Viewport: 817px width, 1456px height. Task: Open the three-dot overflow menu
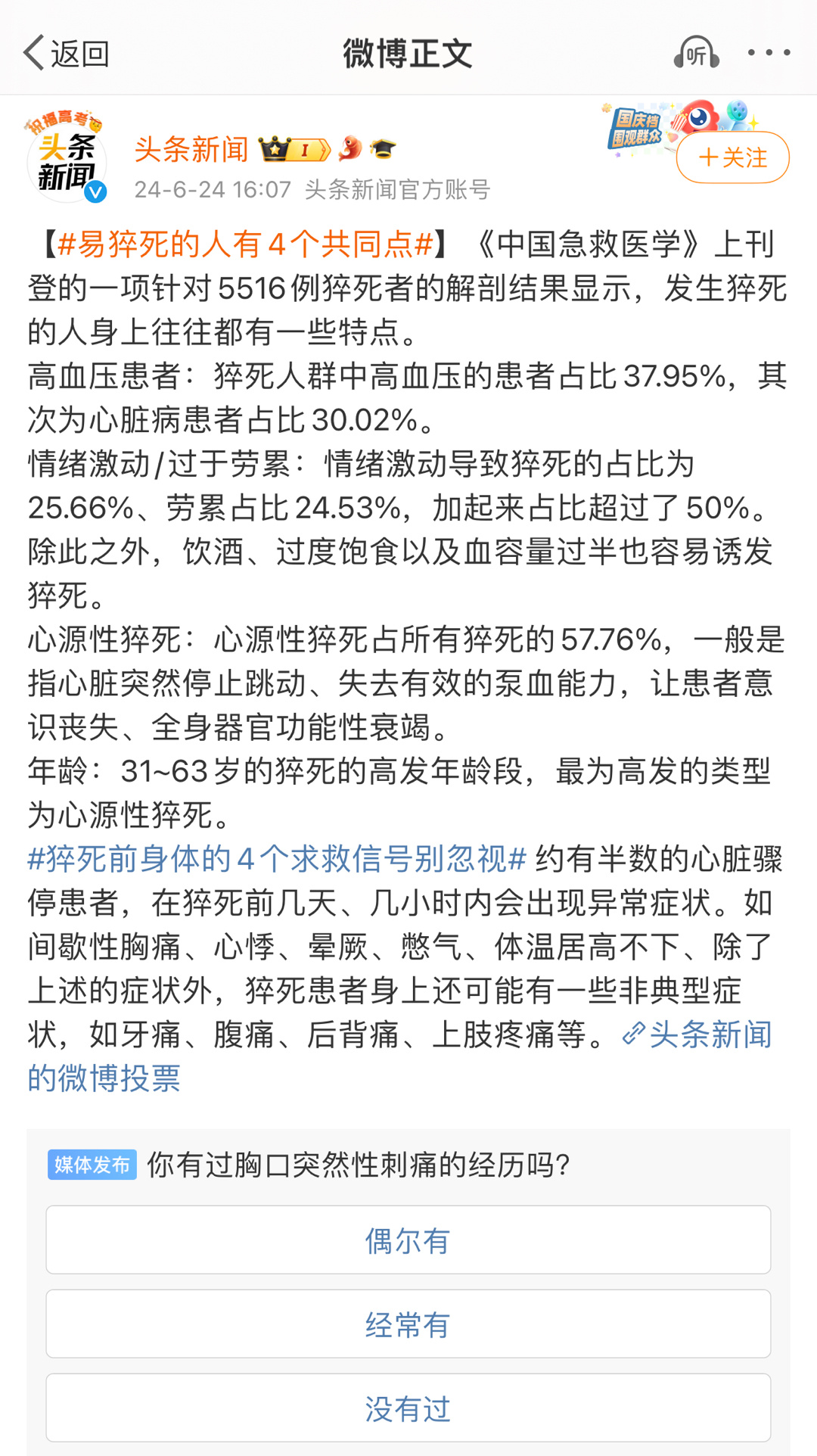pos(769,53)
